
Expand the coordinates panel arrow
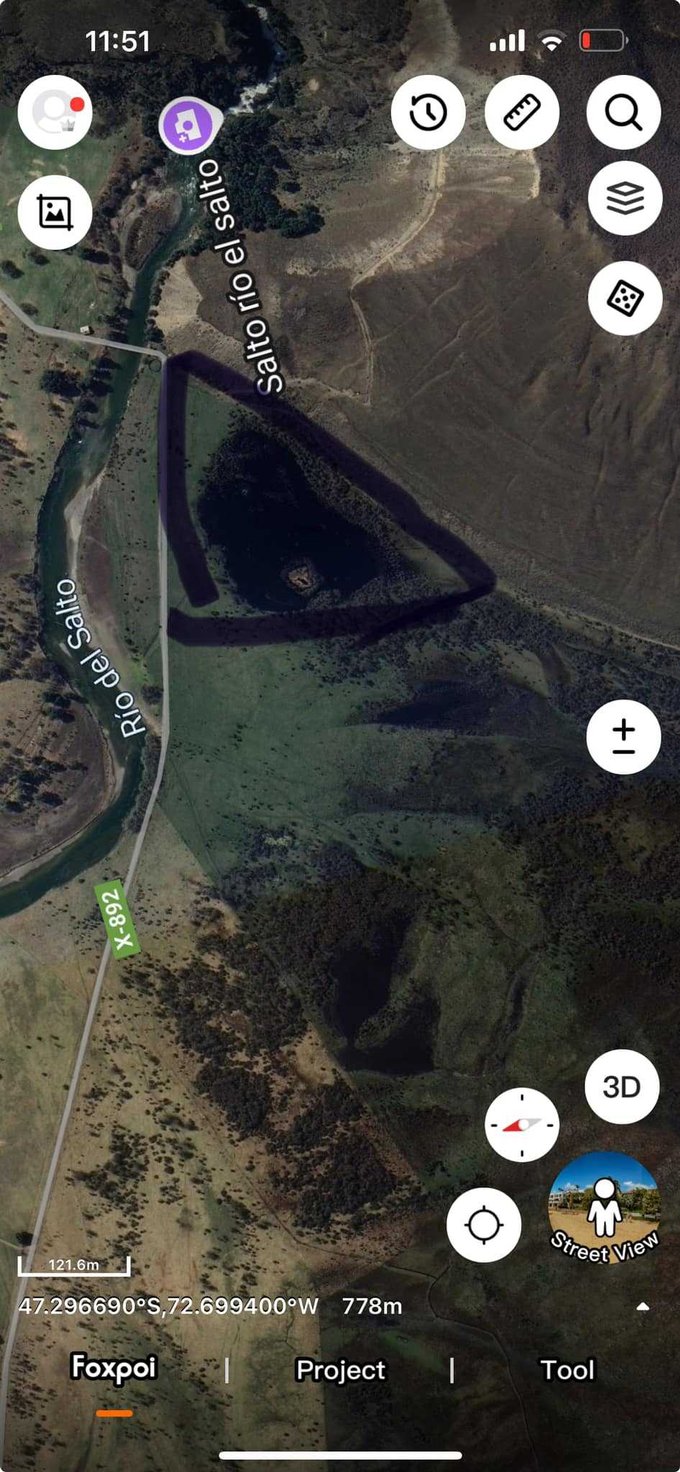[643, 1306]
